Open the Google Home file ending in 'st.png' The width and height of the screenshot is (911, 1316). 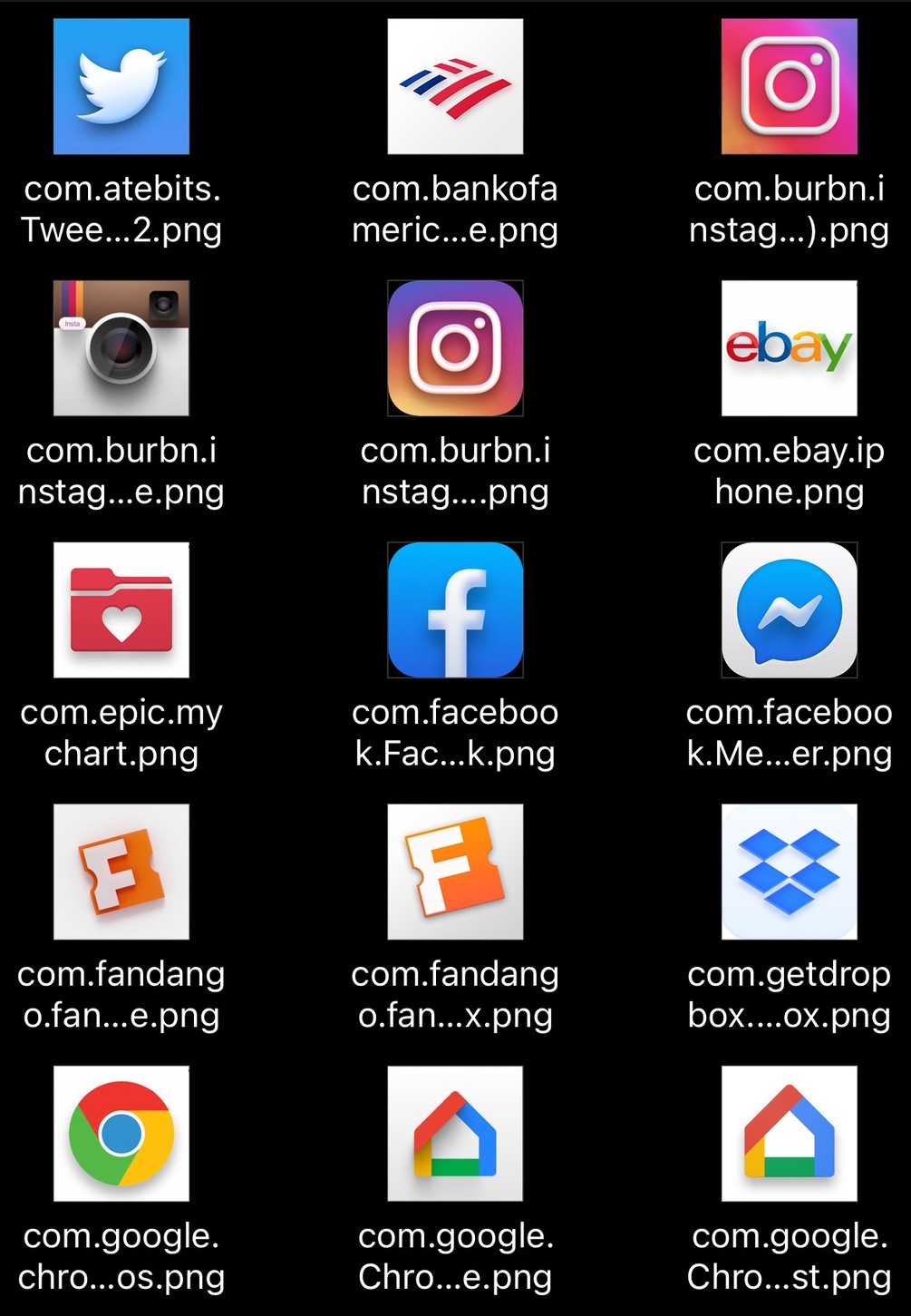789,1134
